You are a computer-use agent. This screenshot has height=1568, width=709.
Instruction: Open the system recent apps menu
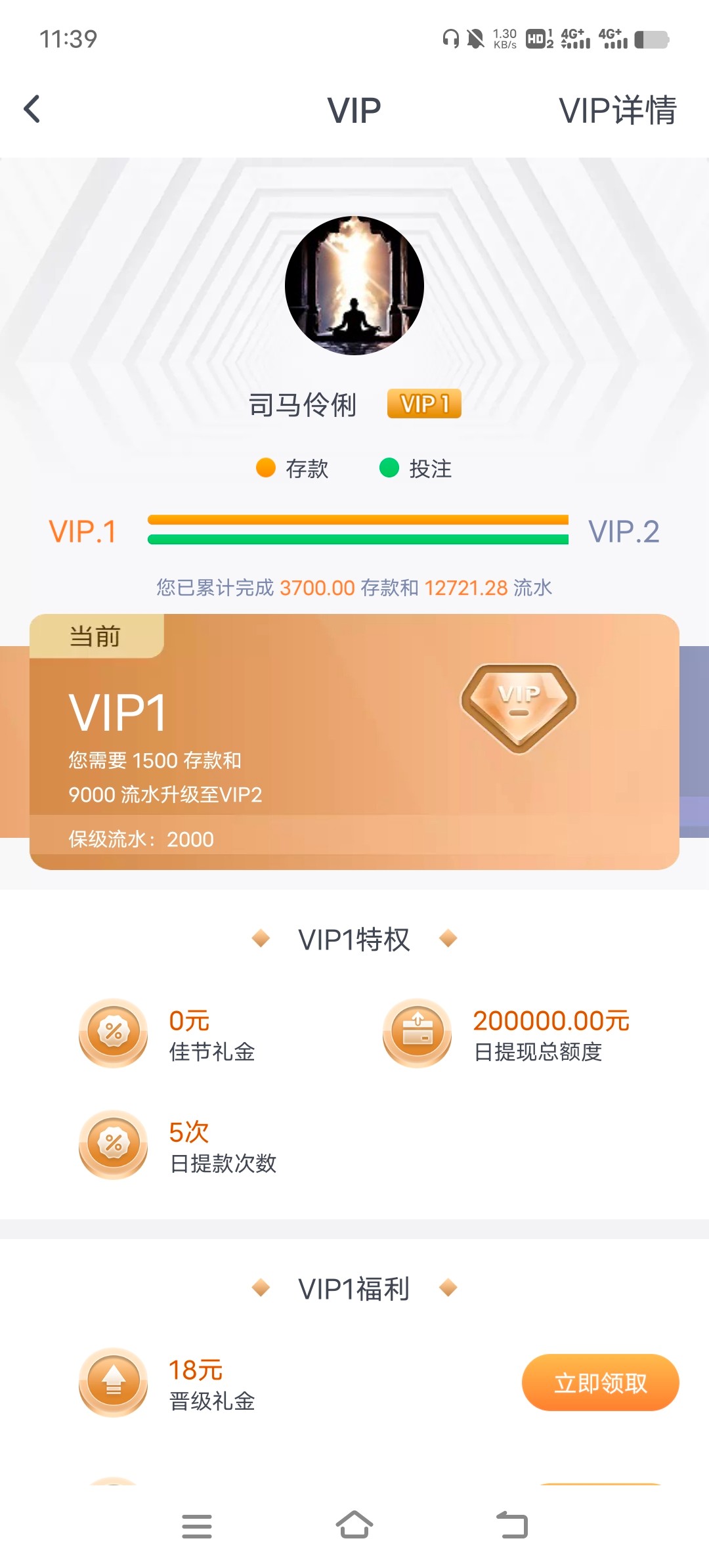pos(196,1526)
